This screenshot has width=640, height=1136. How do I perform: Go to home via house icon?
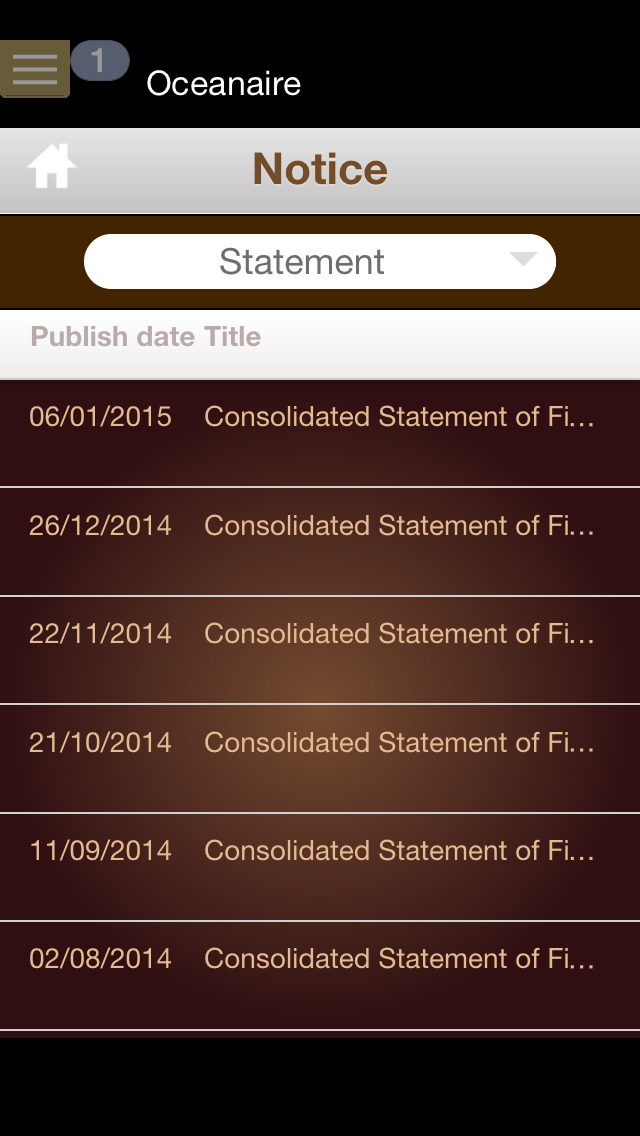pyautogui.click(x=51, y=167)
